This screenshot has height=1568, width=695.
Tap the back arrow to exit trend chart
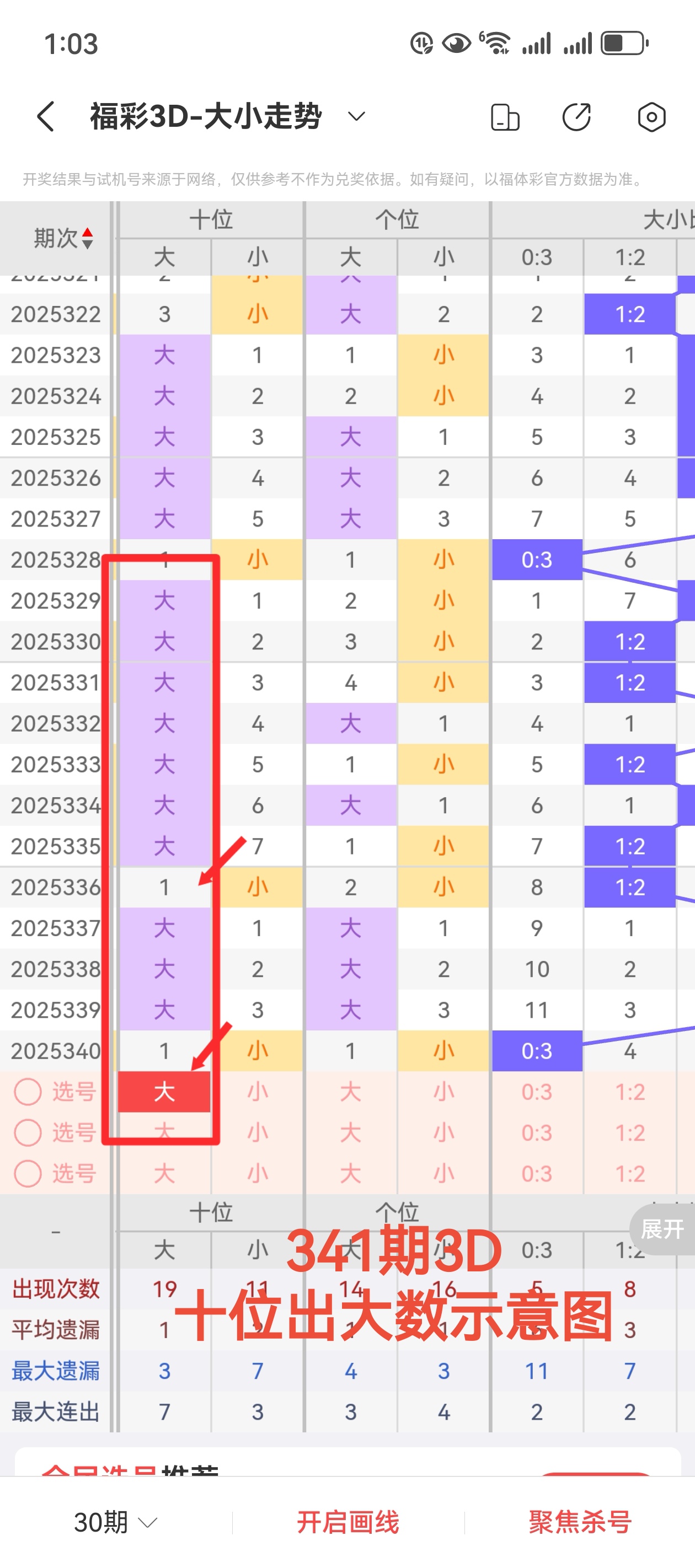point(45,116)
